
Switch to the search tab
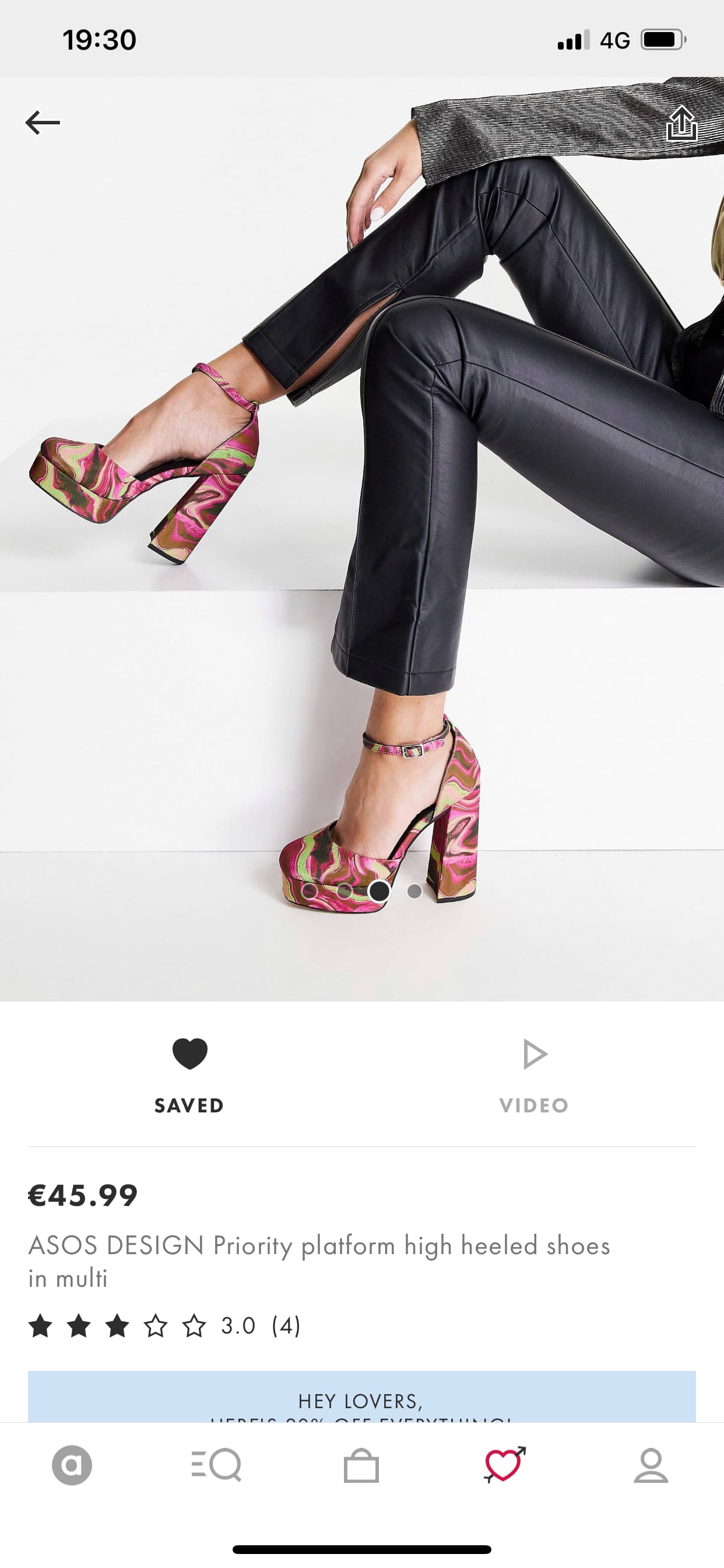pos(217,1465)
